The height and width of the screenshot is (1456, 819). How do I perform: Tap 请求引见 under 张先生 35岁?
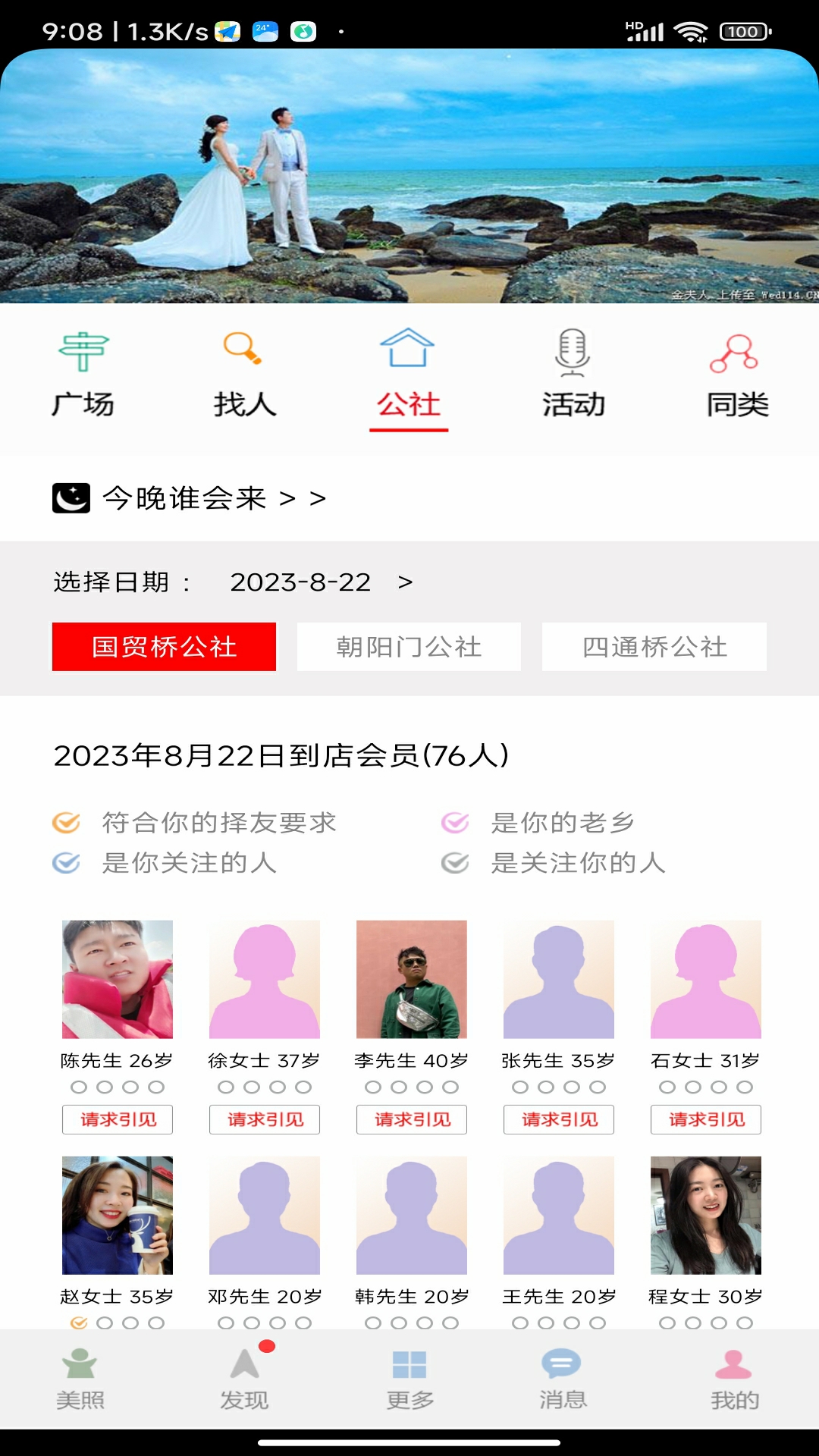(x=559, y=1119)
